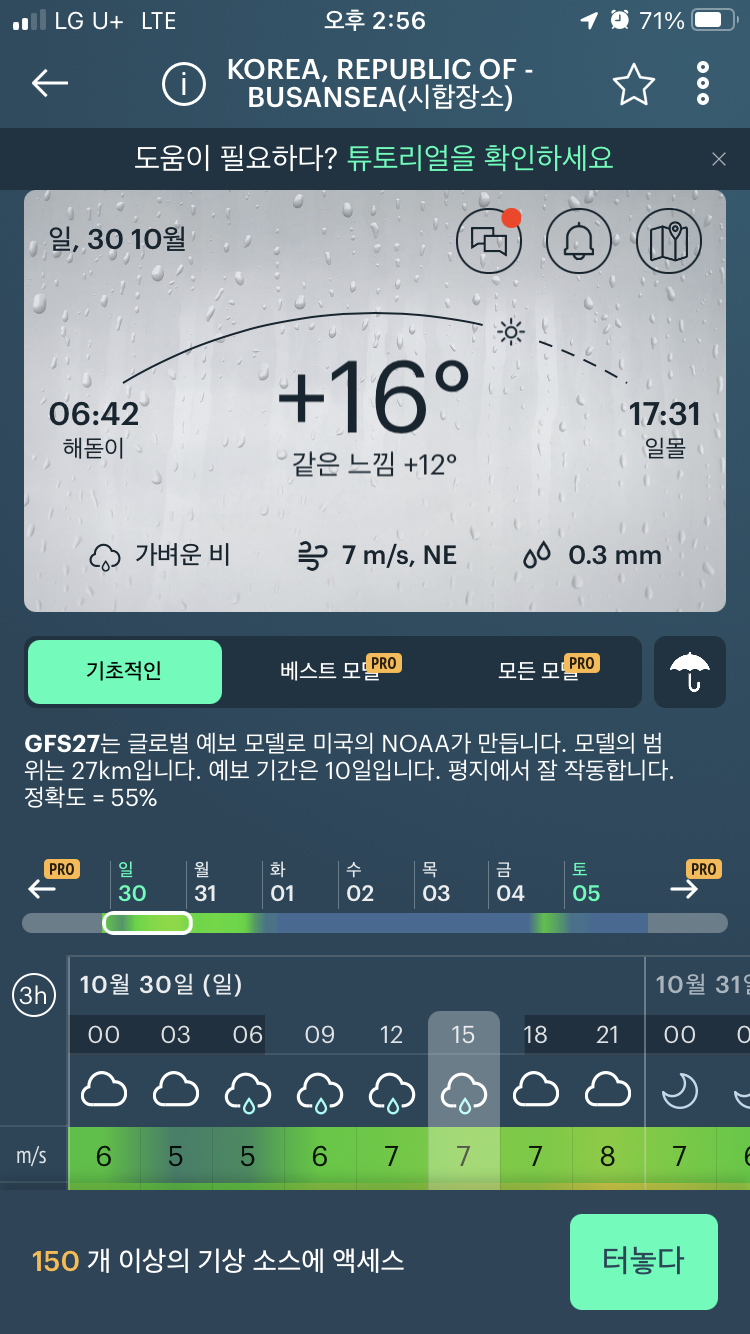Image resolution: width=750 pixels, height=1334 pixels.
Task: Change the 3h forecast interval
Action: point(33,995)
